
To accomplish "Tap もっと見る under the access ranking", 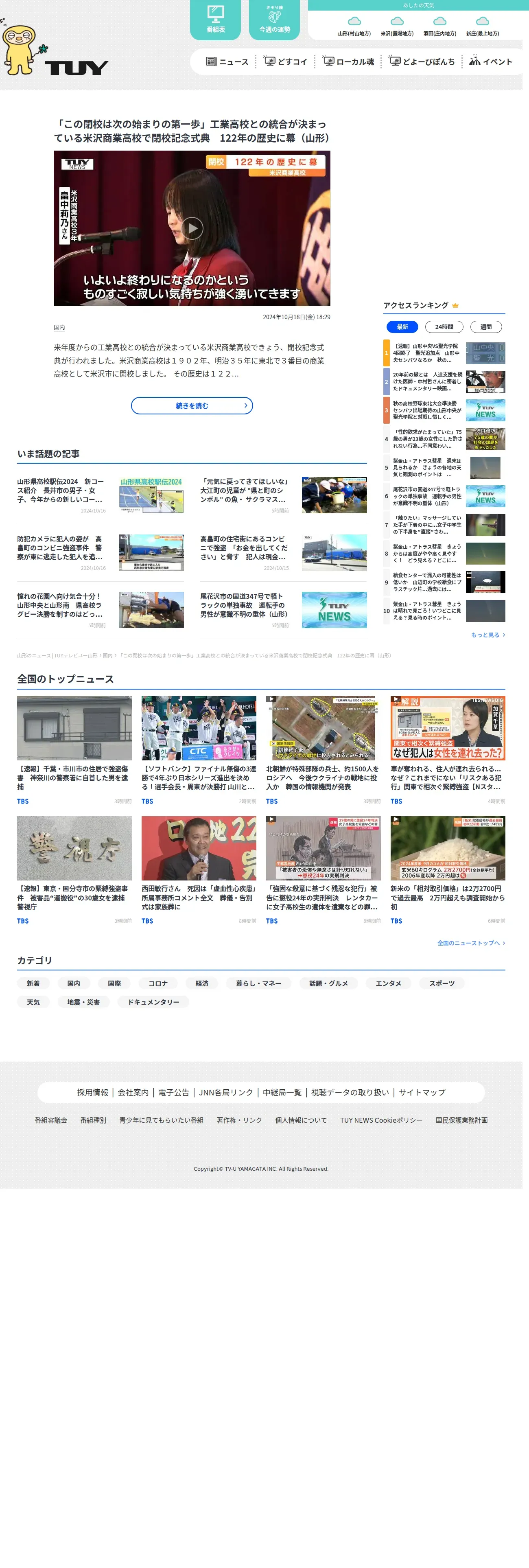I will (x=487, y=635).
